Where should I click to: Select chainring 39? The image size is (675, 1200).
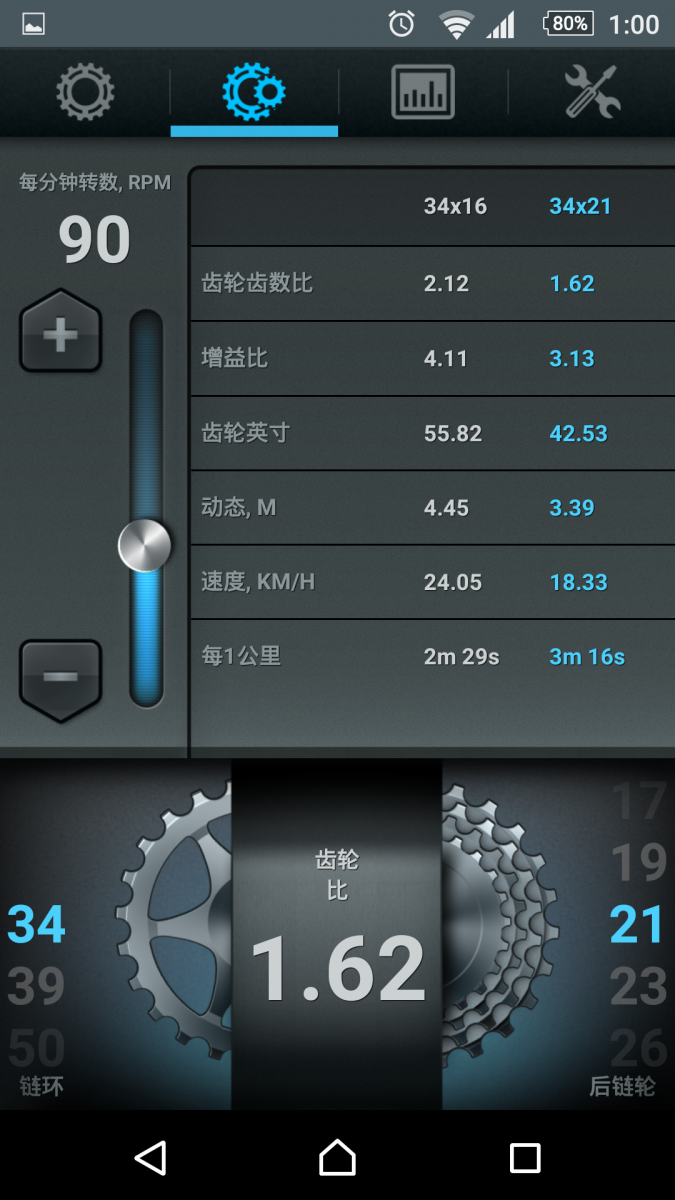(x=36, y=987)
